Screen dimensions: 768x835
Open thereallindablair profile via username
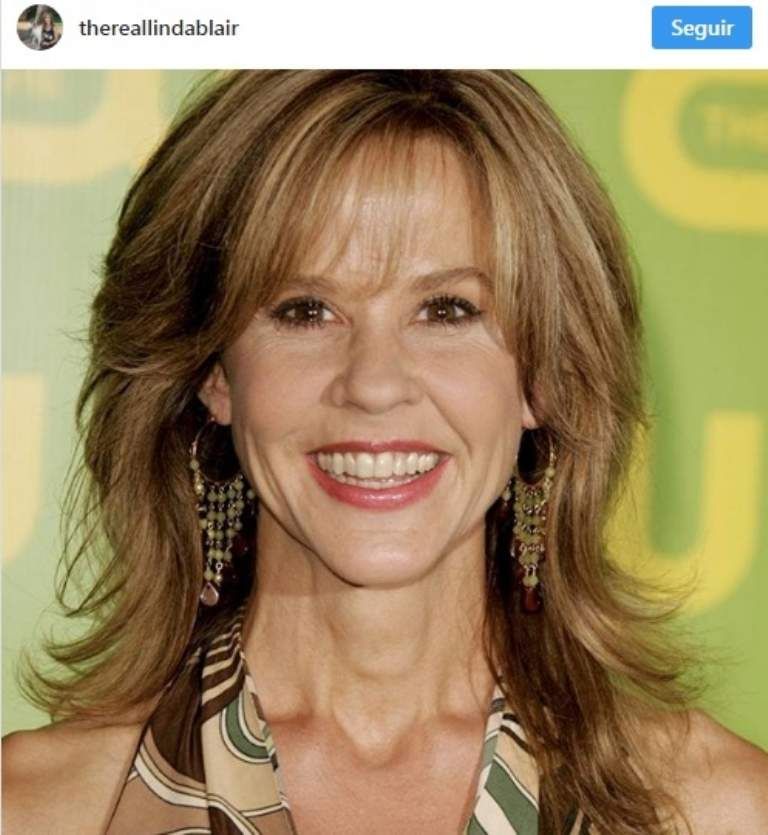click(159, 28)
